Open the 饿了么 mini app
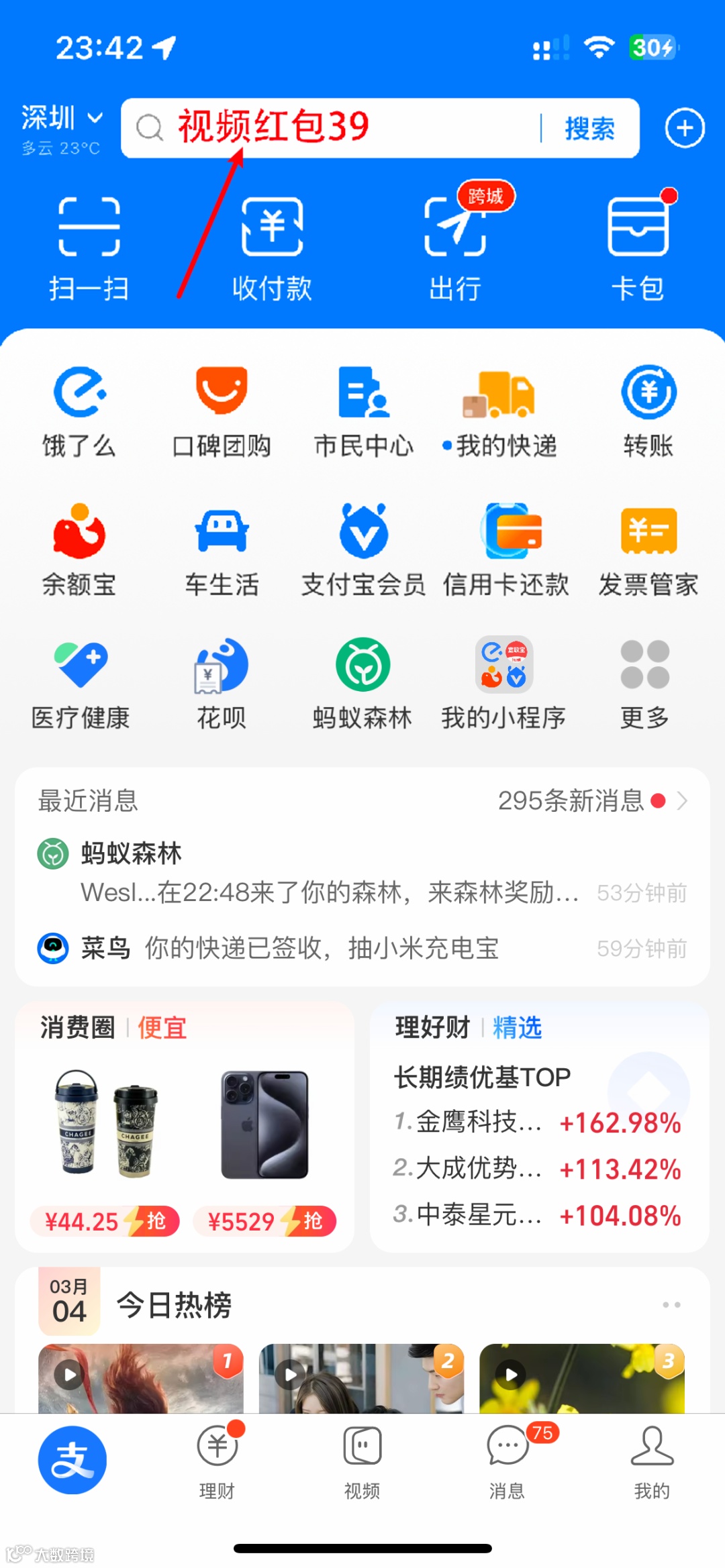The height and width of the screenshot is (1568, 725). [x=79, y=411]
